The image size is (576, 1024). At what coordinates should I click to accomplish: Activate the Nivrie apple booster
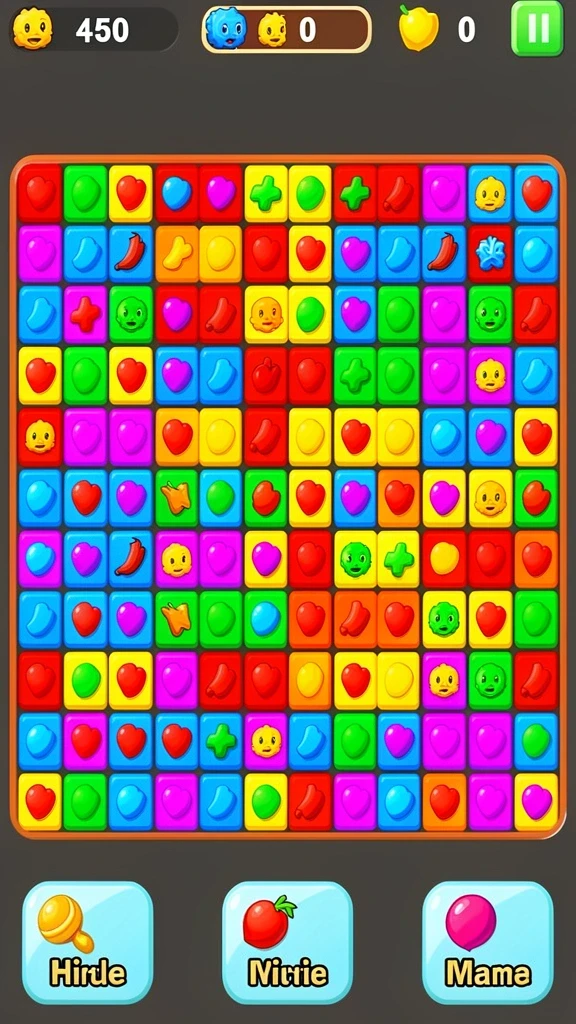click(x=287, y=942)
